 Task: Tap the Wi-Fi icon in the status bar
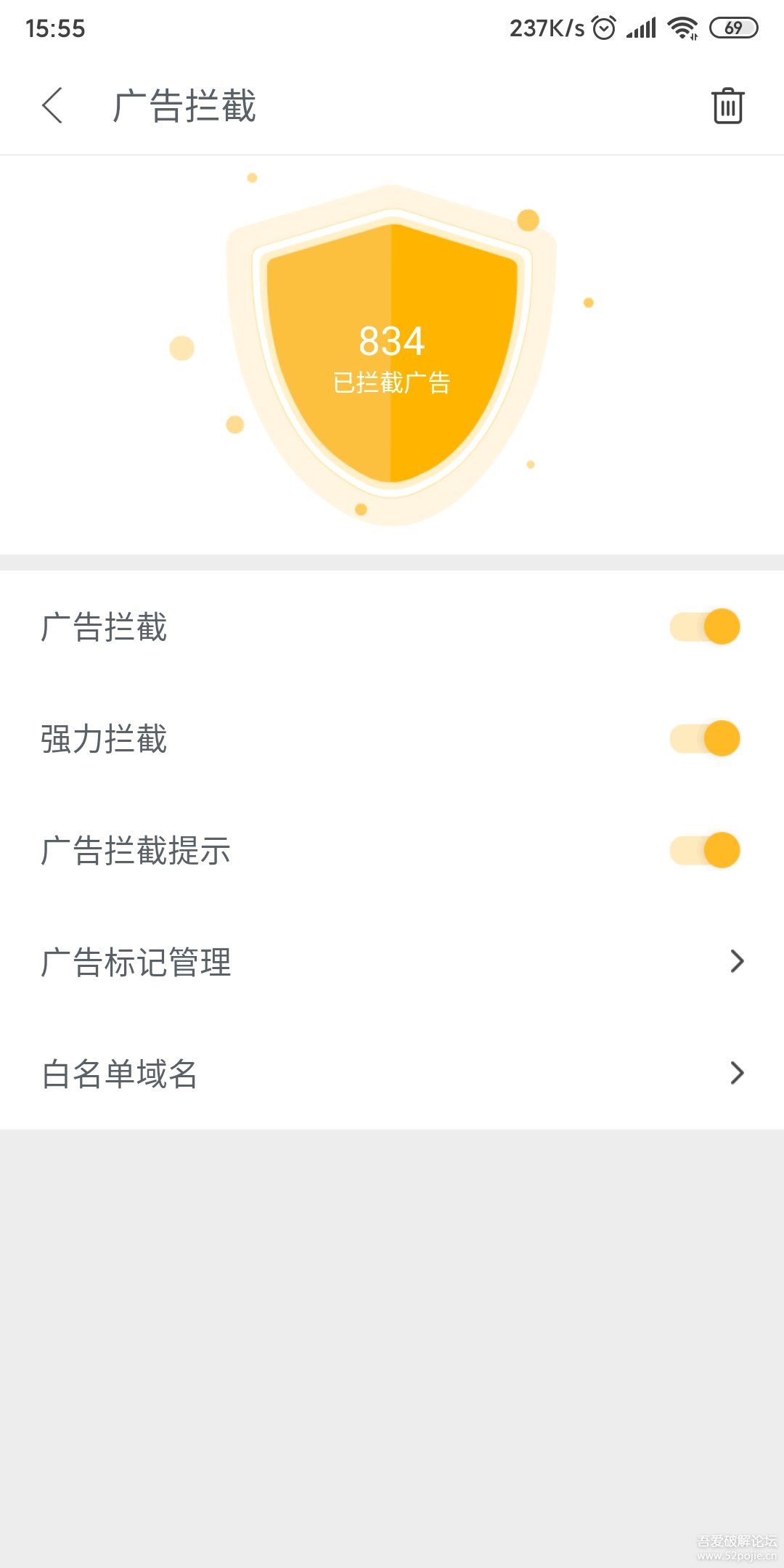(x=683, y=27)
